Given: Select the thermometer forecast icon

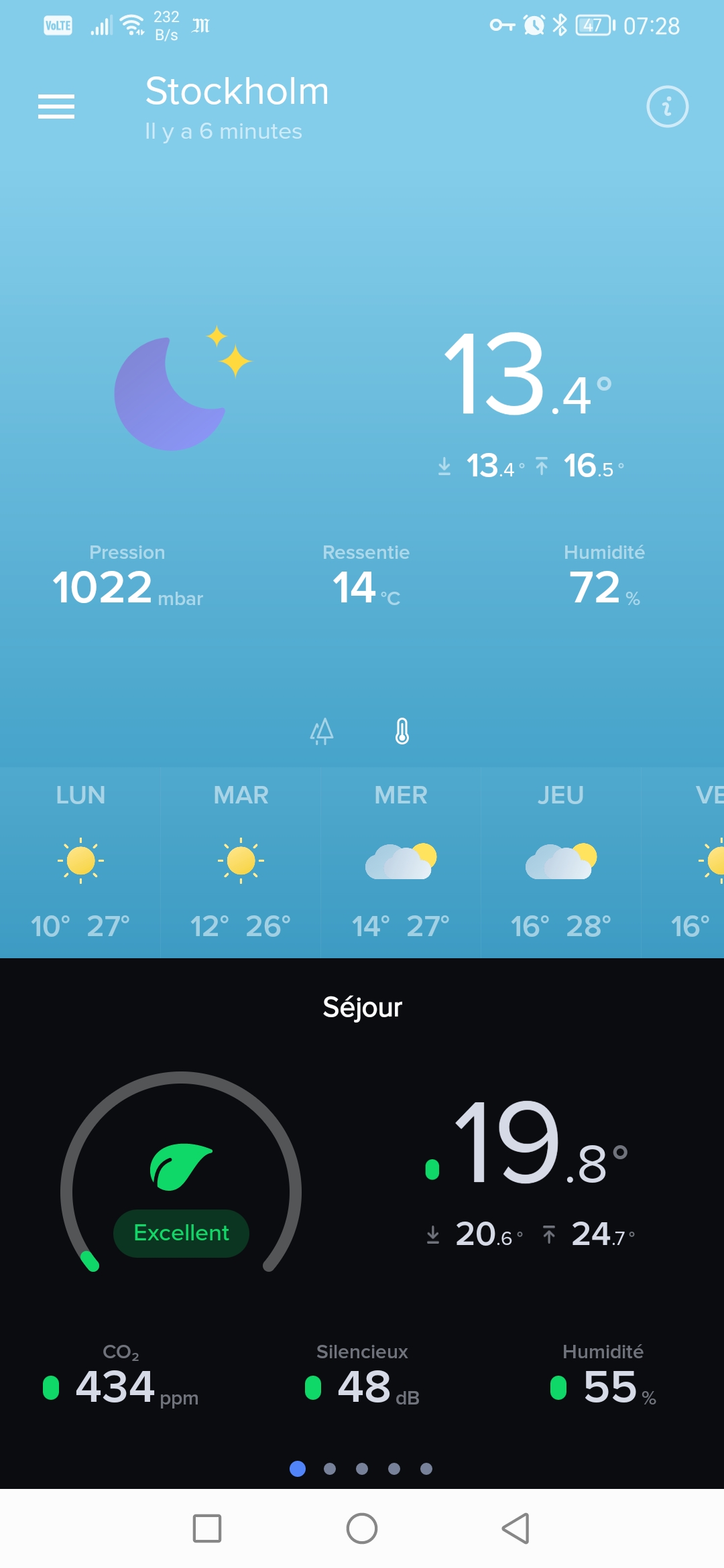Looking at the screenshot, I should 402,731.
